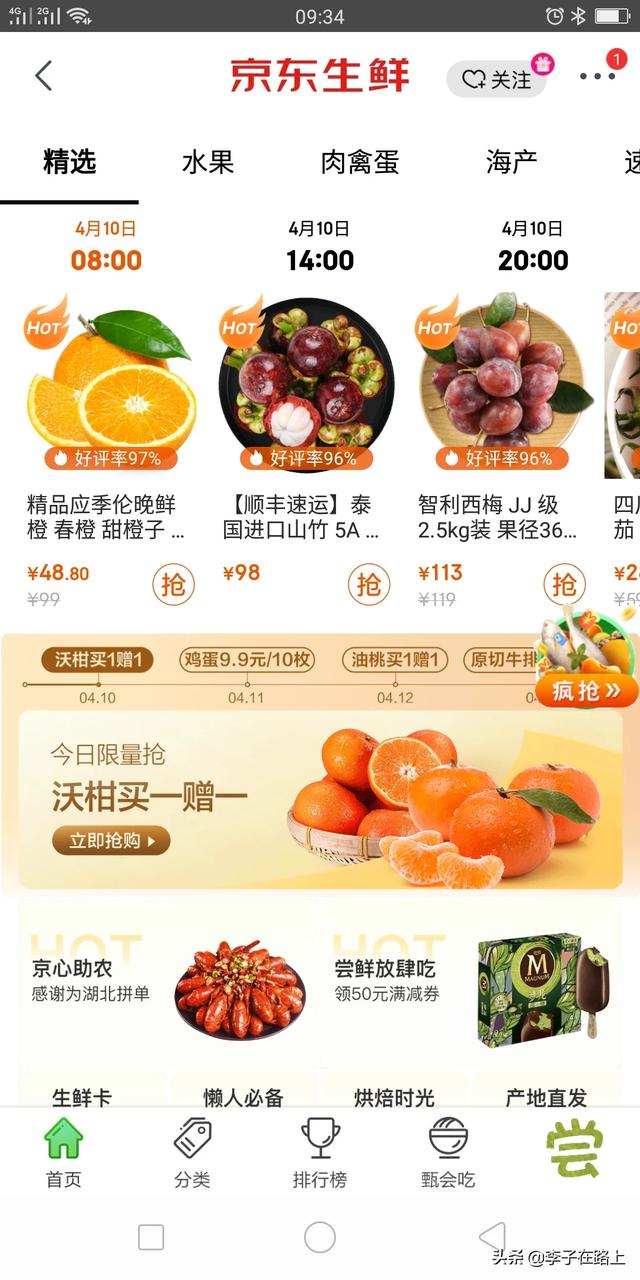
Task: Switch to the 肉禽蛋 tab
Action: click(360, 163)
